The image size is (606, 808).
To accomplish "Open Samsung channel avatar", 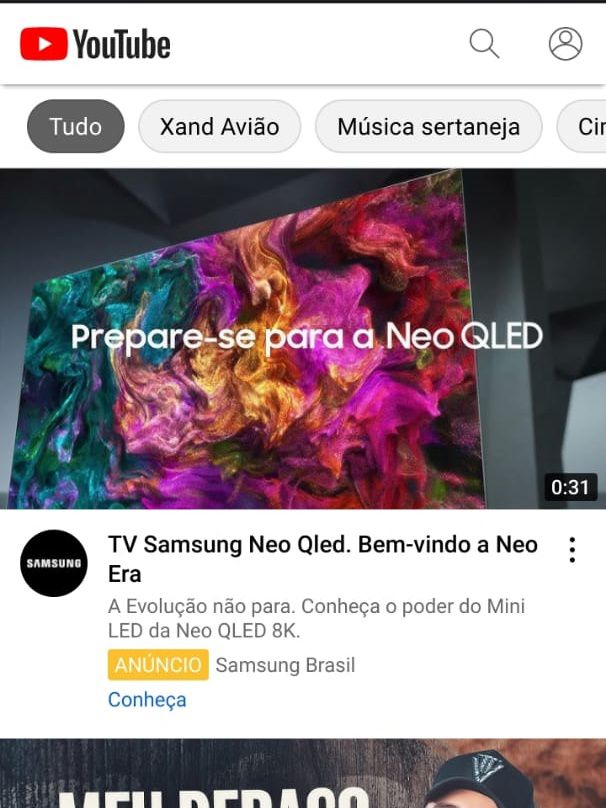I will pos(54,563).
